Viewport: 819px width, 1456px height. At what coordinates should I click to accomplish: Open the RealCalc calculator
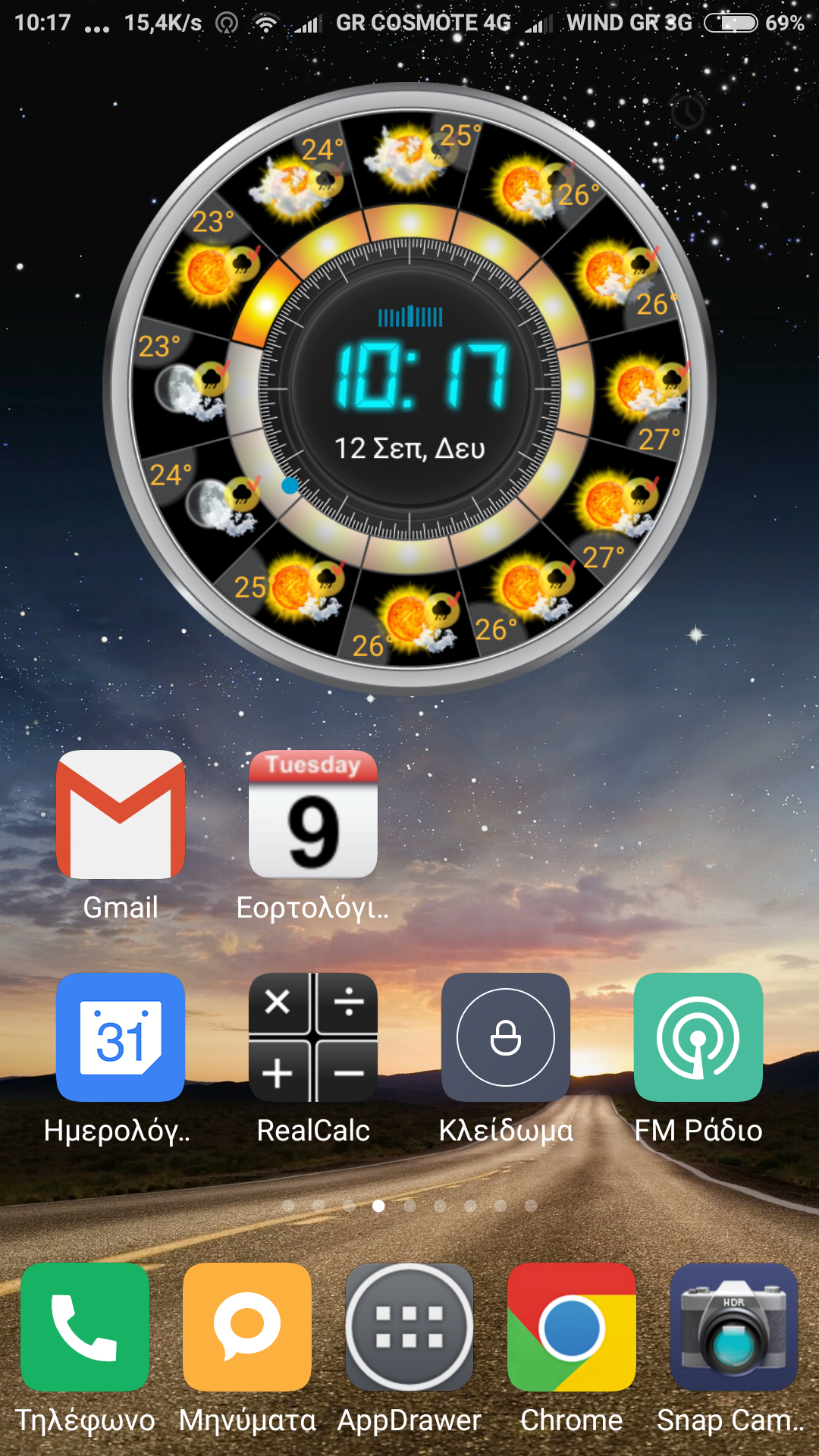tap(312, 1037)
